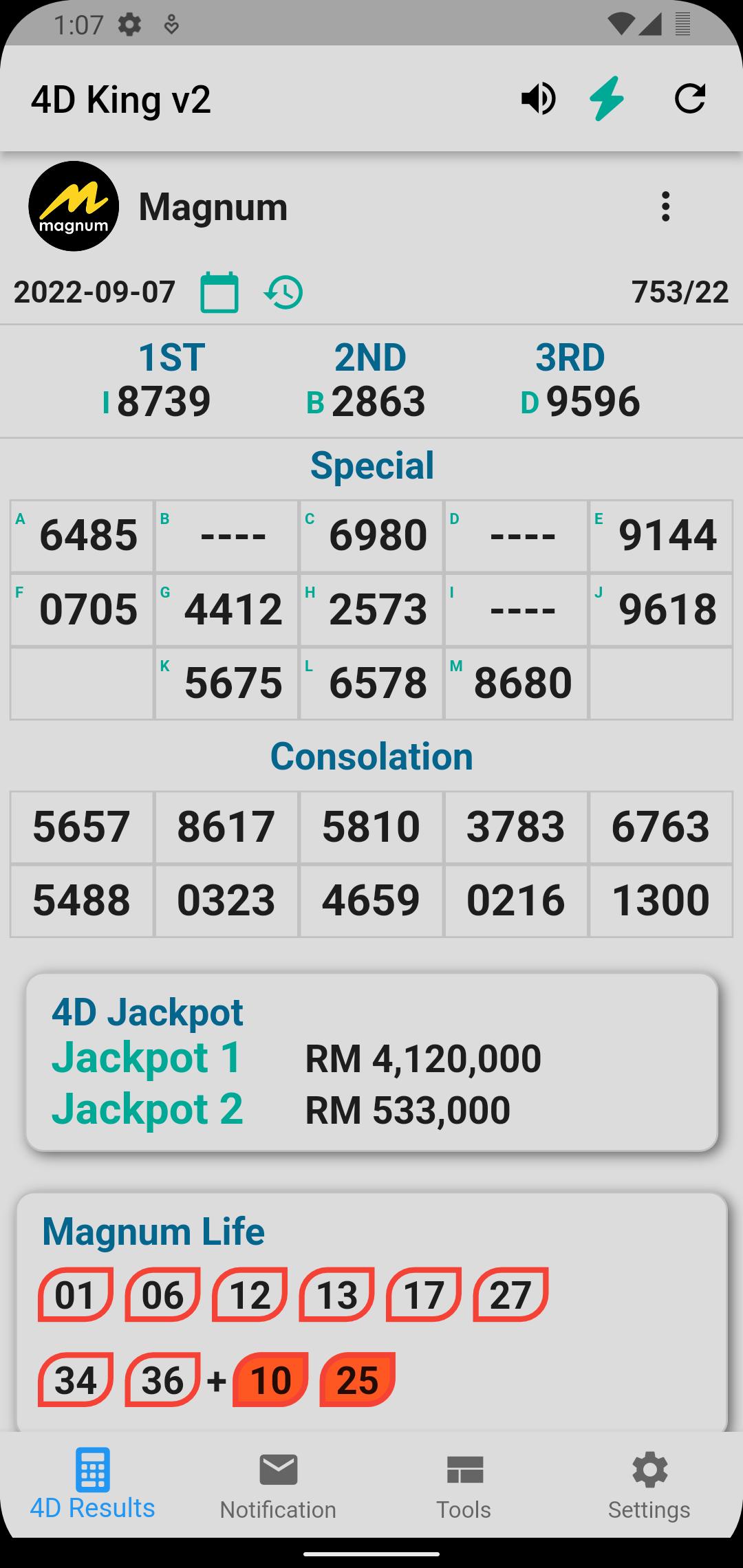Refresh the 4D results
This screenshot has height=1568, width=743.
tap(689, 98)
